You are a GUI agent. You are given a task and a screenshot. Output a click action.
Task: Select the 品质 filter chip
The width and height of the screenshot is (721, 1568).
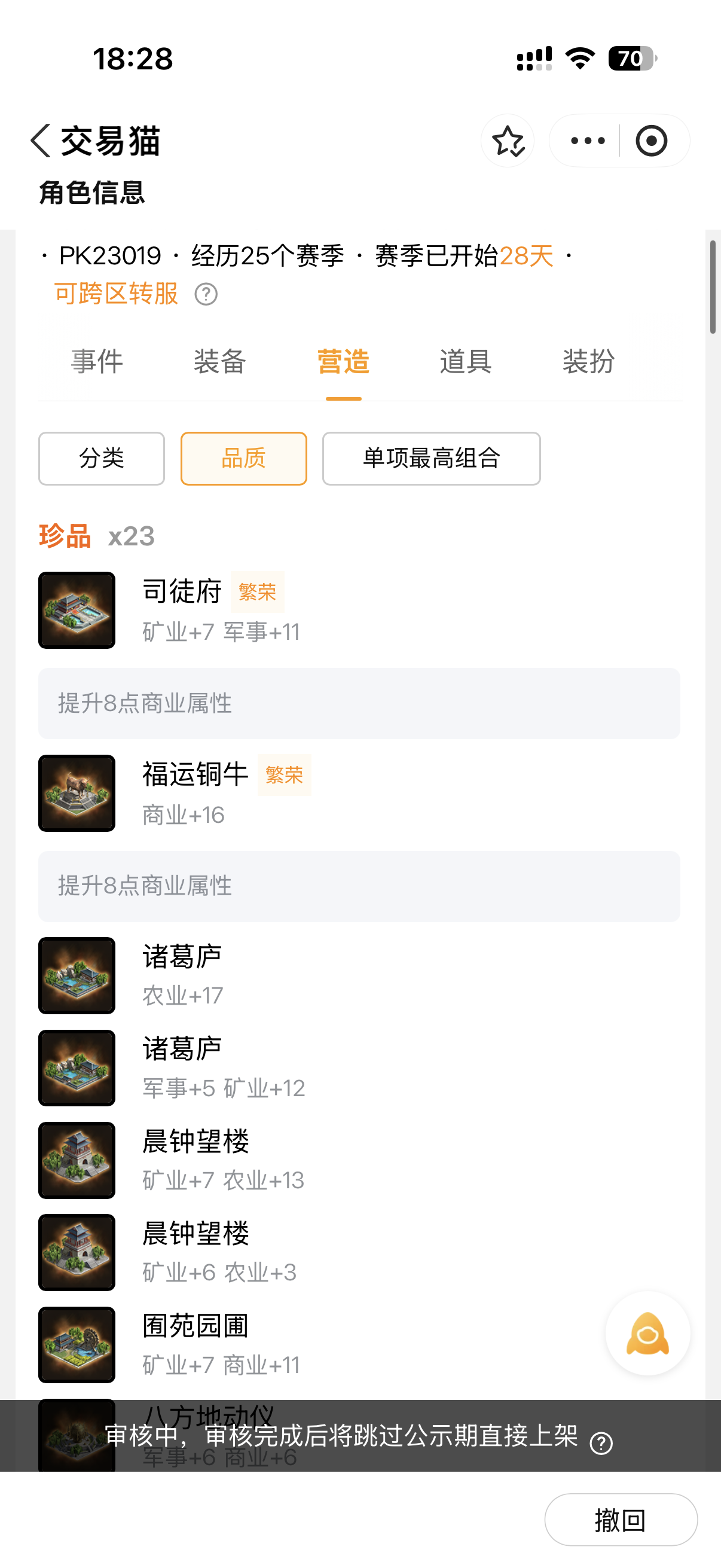(243, 458)
